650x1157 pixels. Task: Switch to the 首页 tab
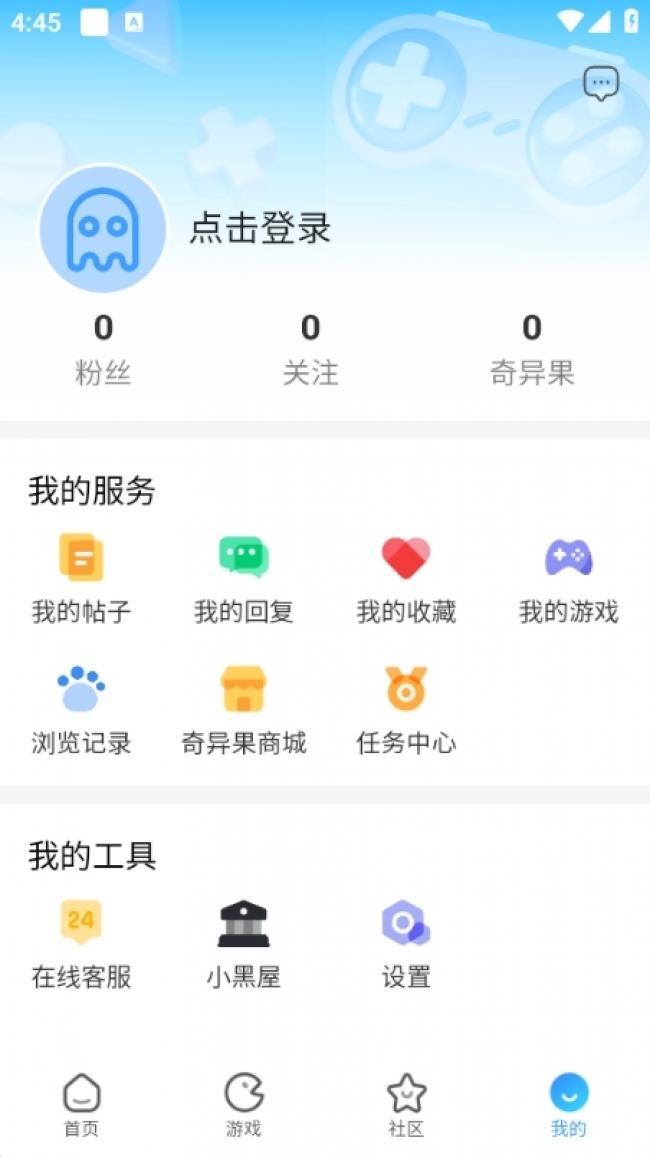(x=81, y=1106)
